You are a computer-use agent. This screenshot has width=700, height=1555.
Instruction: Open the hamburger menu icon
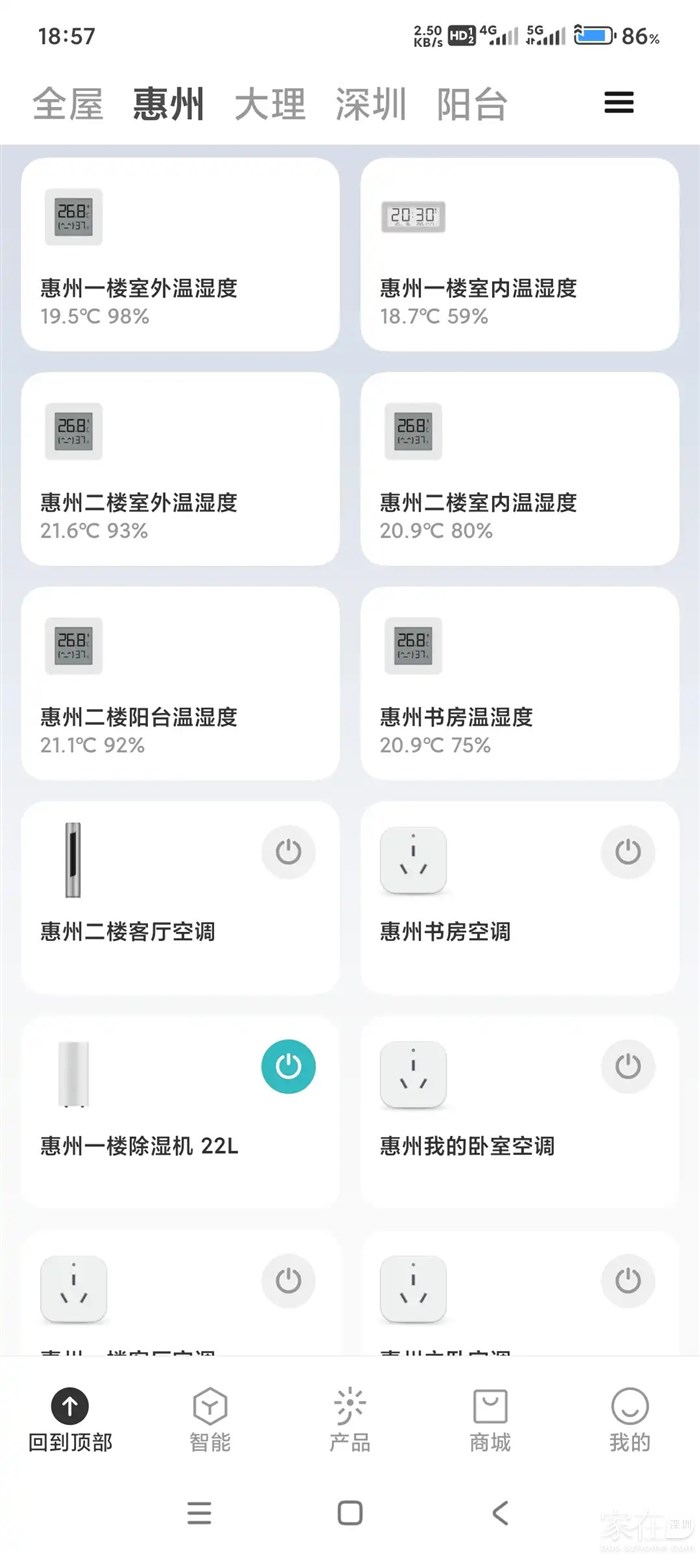[x=619, y=103]
